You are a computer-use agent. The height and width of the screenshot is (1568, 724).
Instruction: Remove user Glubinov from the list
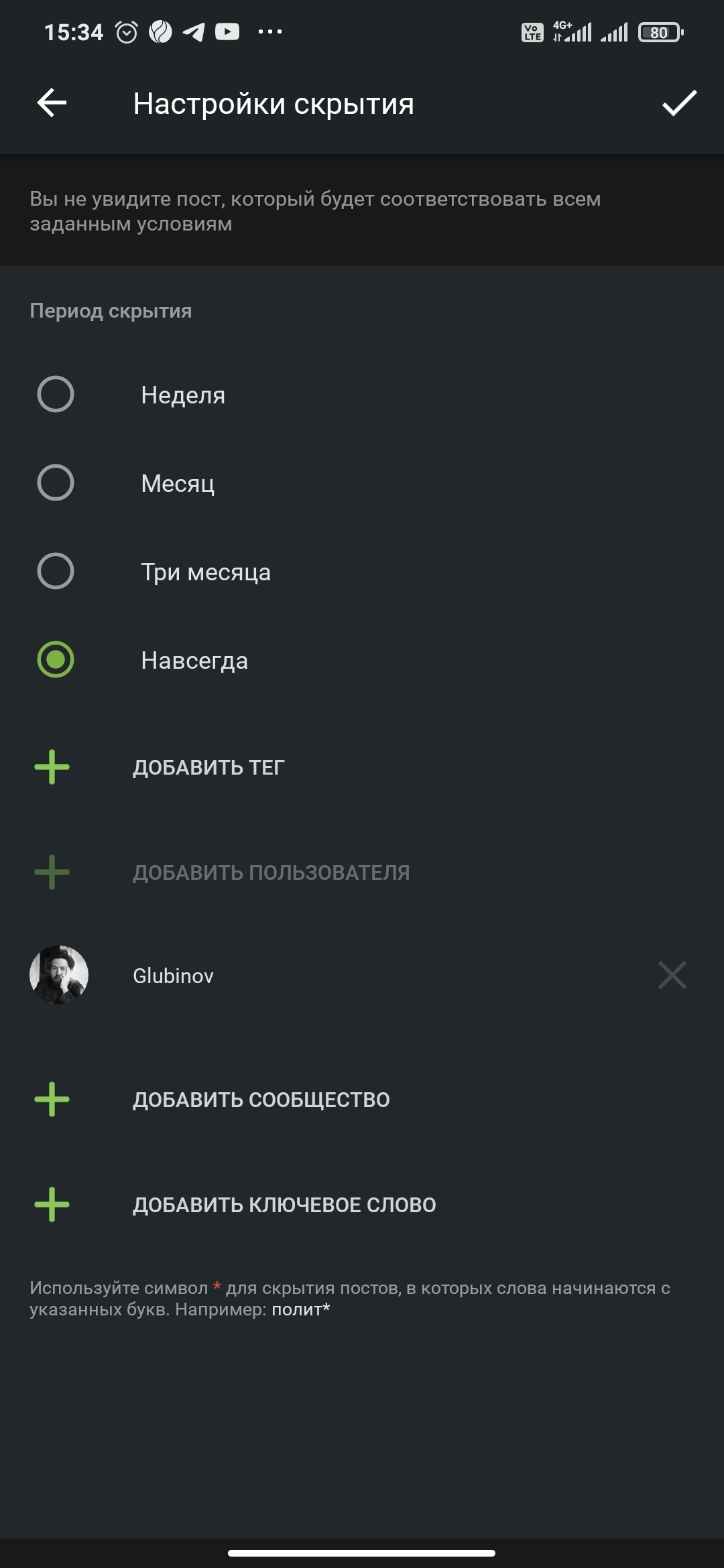(672, 975)
